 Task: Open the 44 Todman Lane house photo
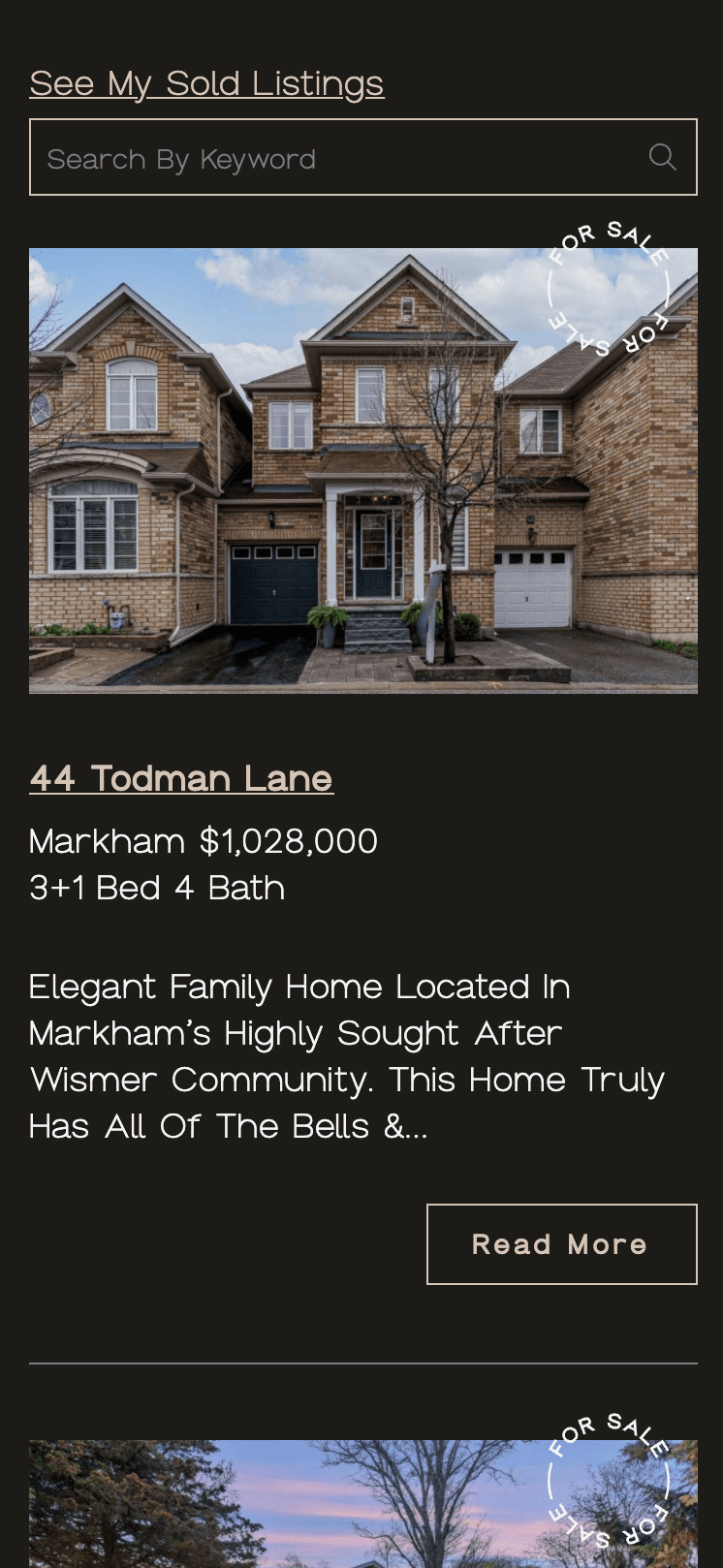click(x=362, y=471)
